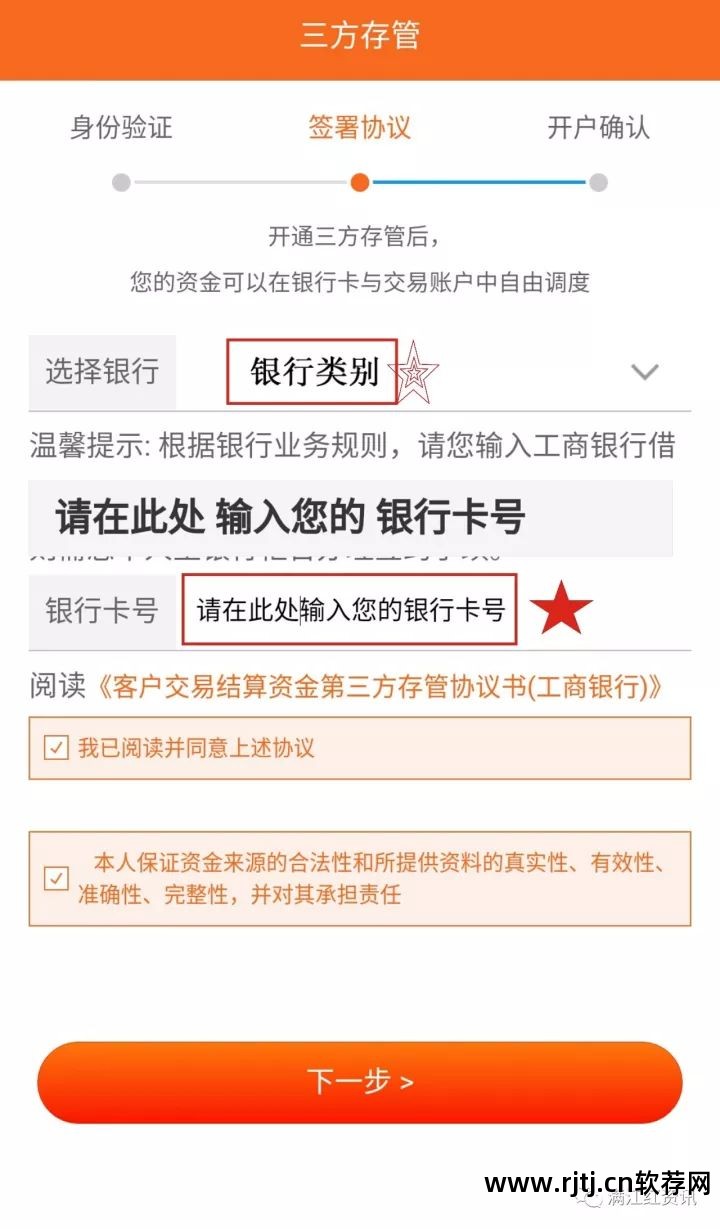Tap the 下一步 next button
The width and height of the screenshot is (720, 1229).
click(x=360, y=1081)
